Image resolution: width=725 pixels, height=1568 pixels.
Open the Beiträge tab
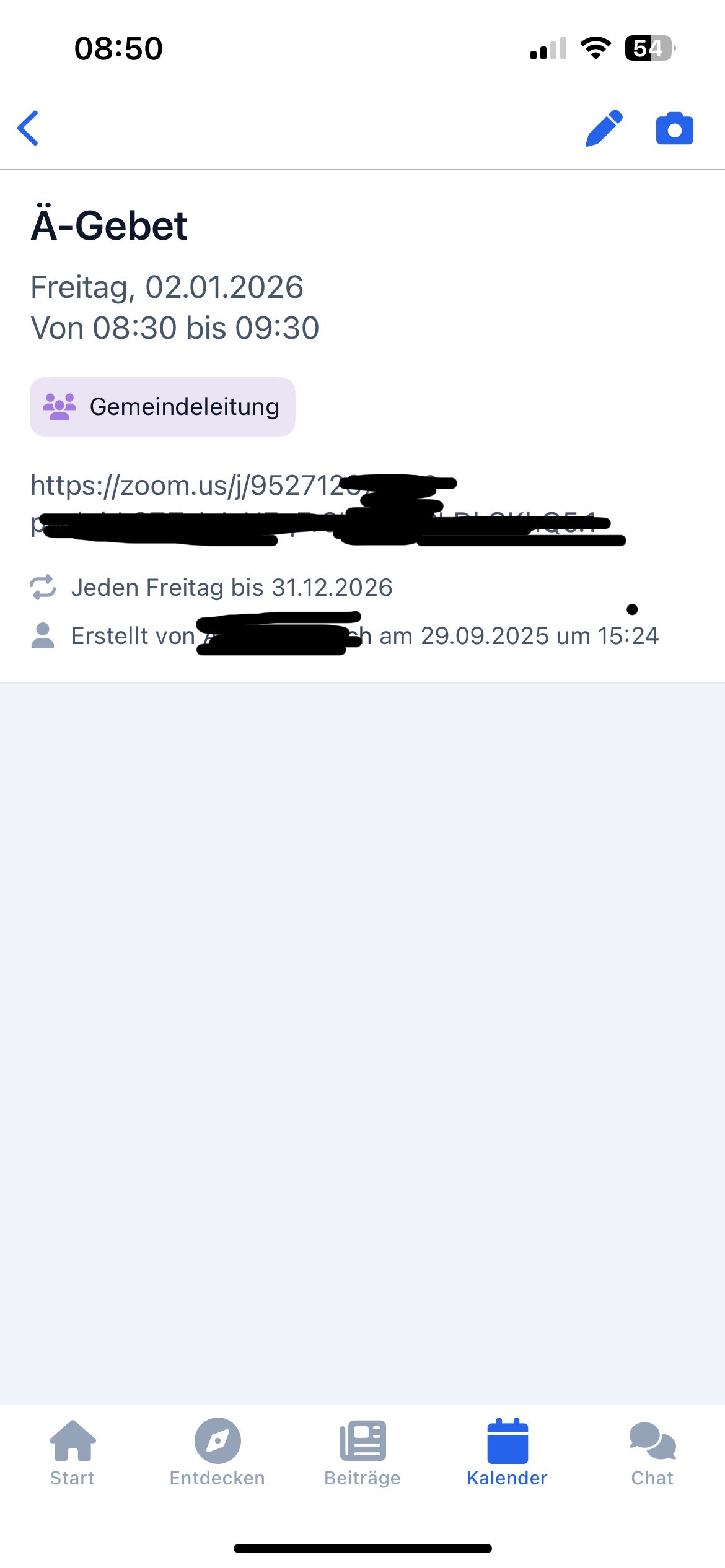click(x=362, y=1452)
